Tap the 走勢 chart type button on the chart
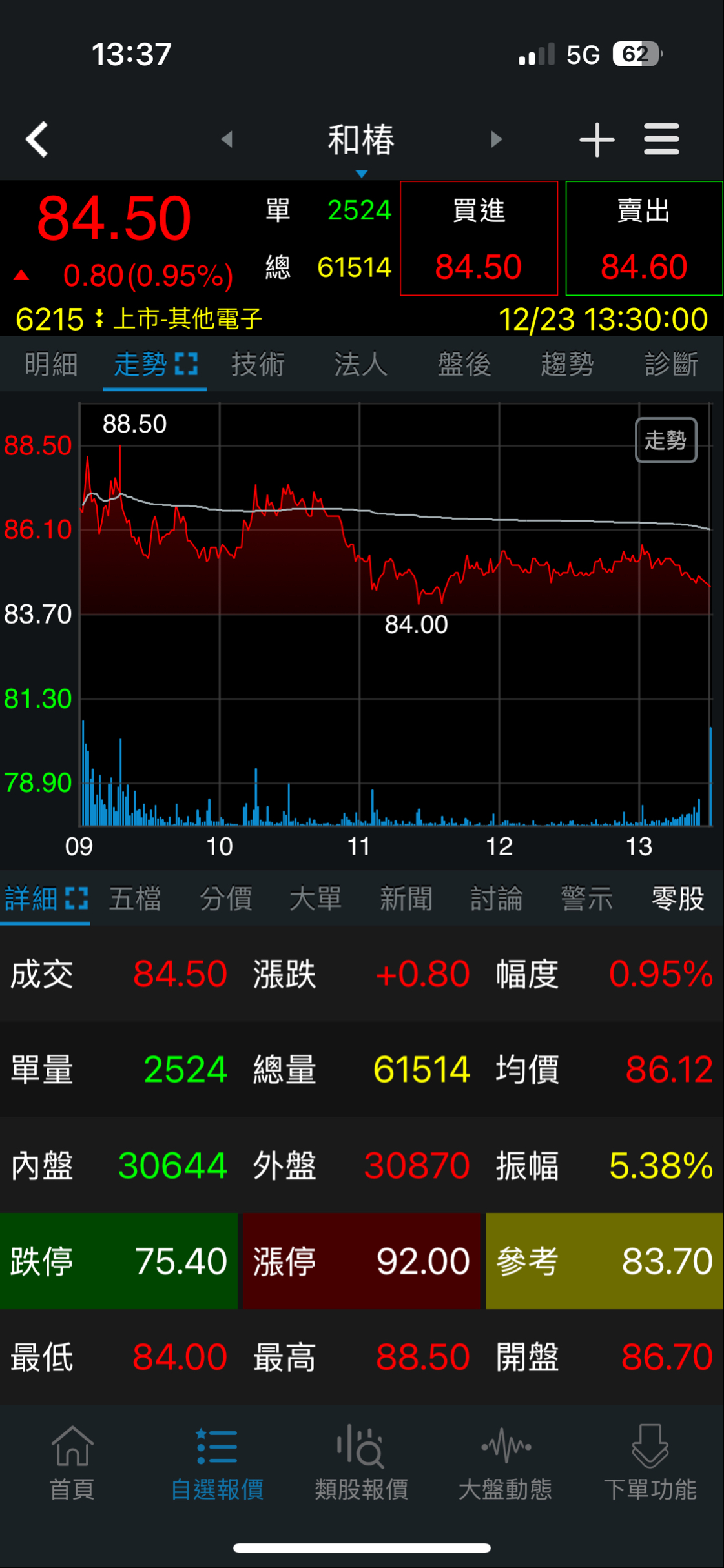724x1568 pixels. 666,440
